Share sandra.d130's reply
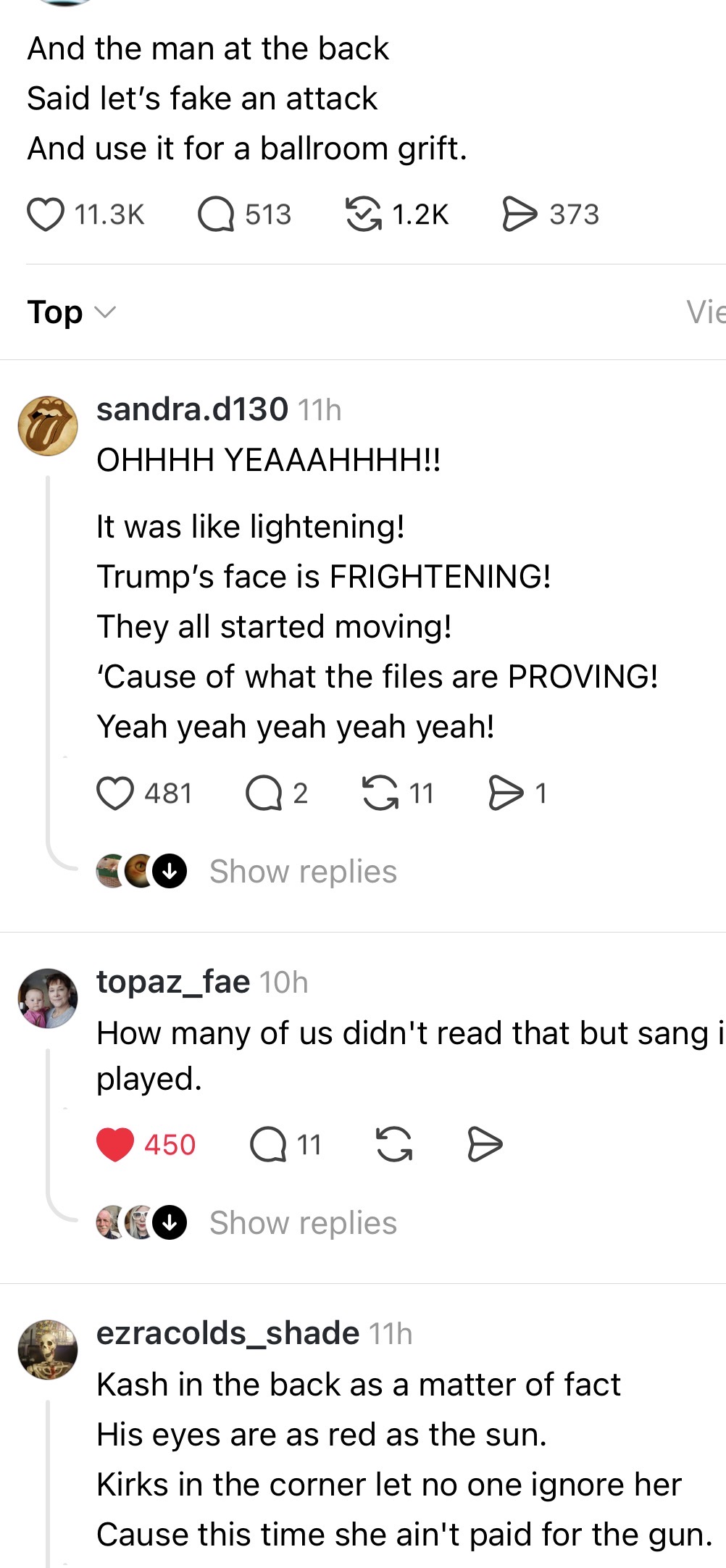726x1568 pixels. [x=506, y=793]
